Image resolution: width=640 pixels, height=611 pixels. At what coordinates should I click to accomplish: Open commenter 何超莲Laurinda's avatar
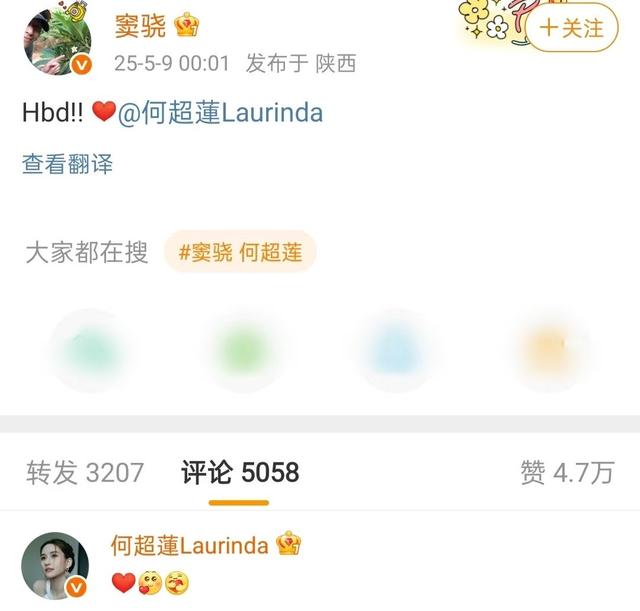click(55, 565)
